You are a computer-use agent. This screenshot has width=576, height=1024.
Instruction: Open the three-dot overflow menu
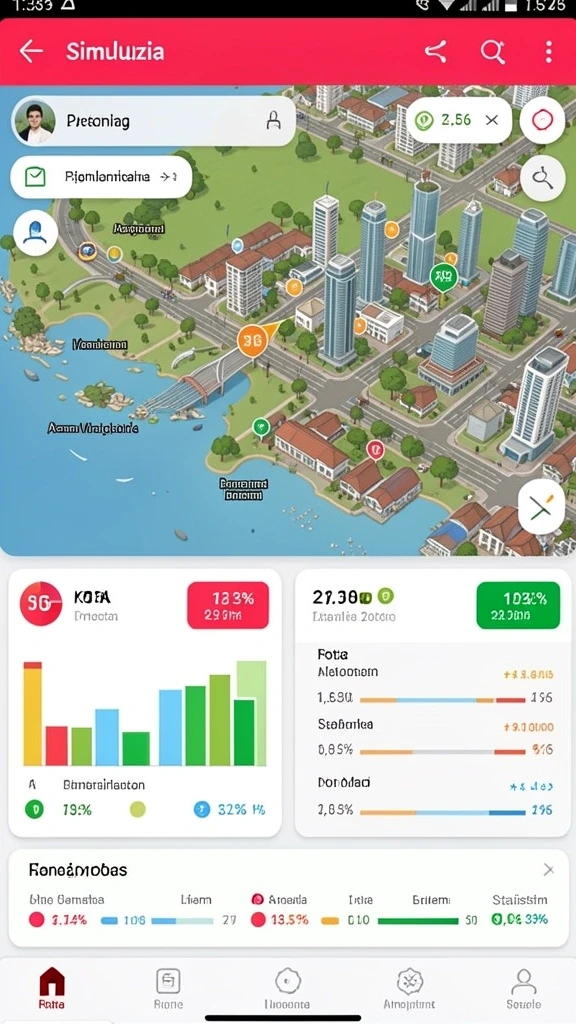click(549, 51)
